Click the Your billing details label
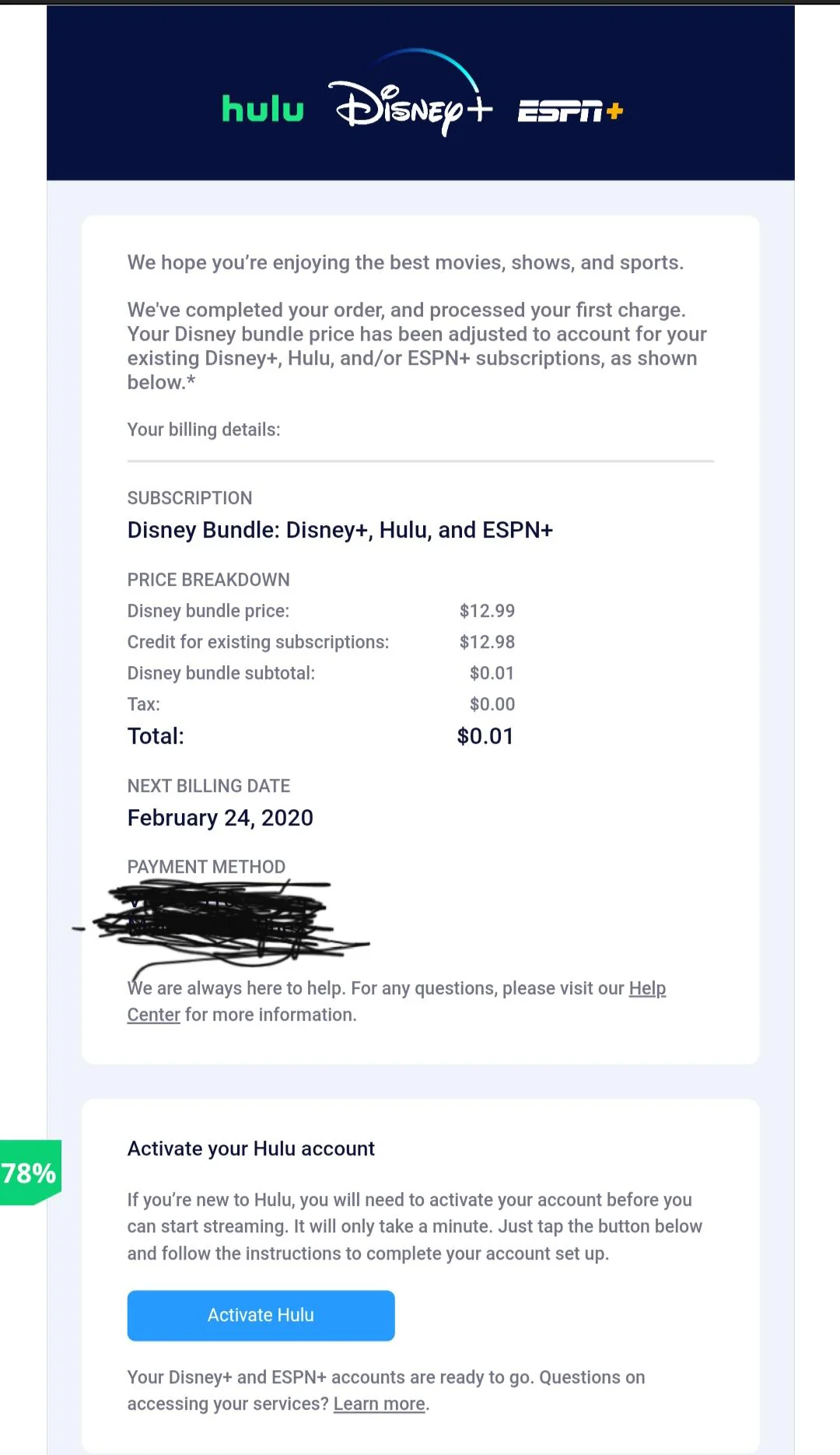This screenshot has height=1455, width=840. 204,429
